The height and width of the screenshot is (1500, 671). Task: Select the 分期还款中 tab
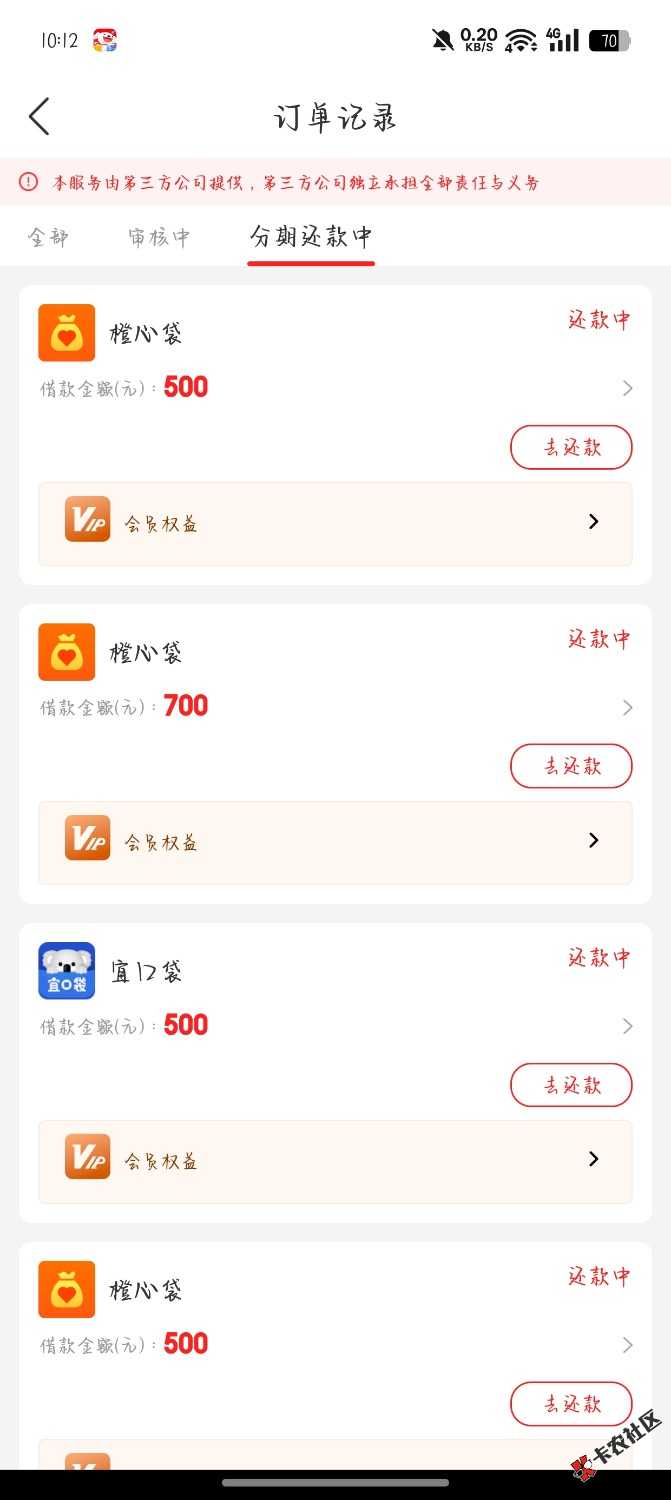coord(311,237)
